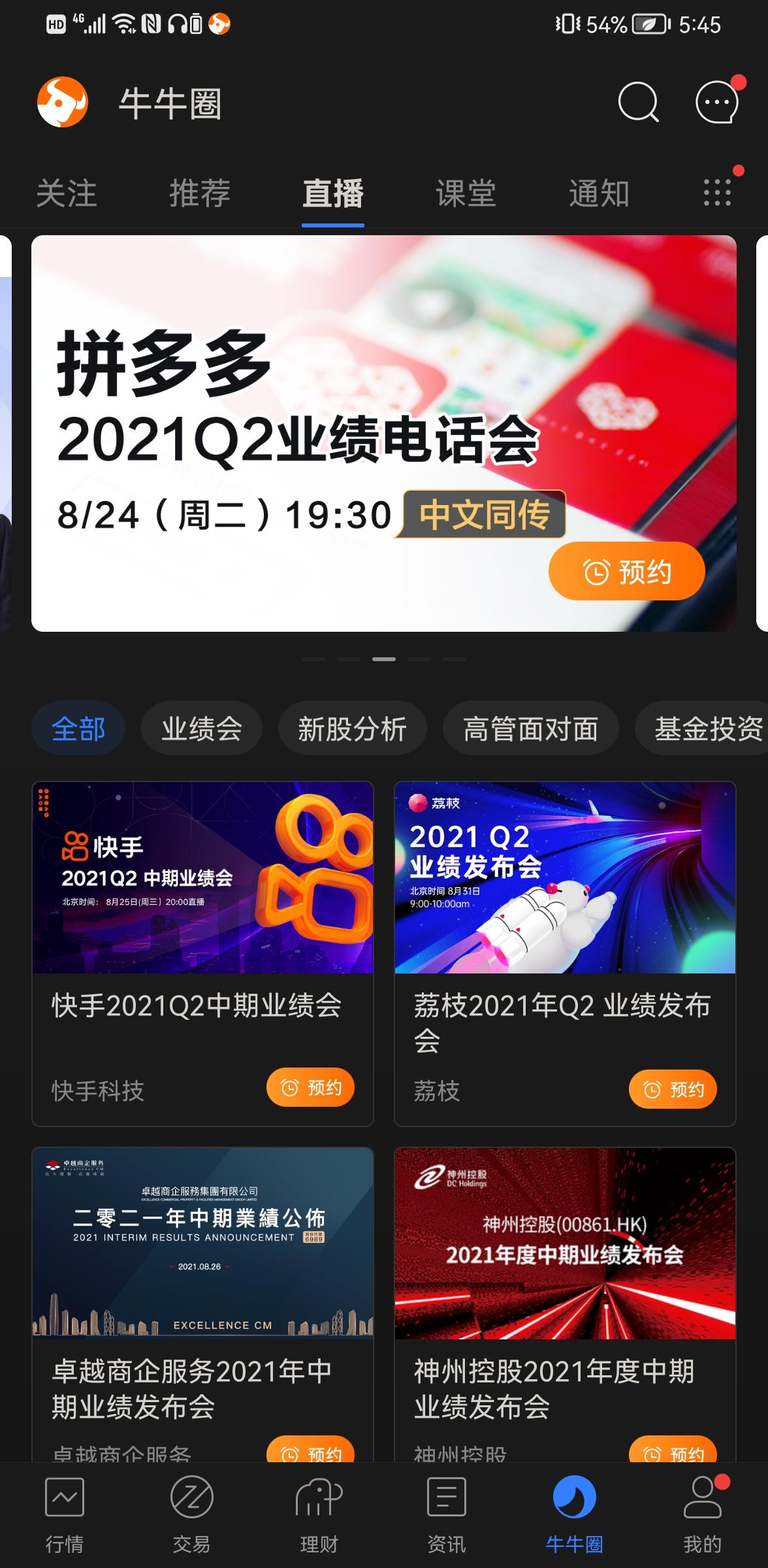Switch to the 关注 tab
The image size is (768, 1568).
point(67,194)
